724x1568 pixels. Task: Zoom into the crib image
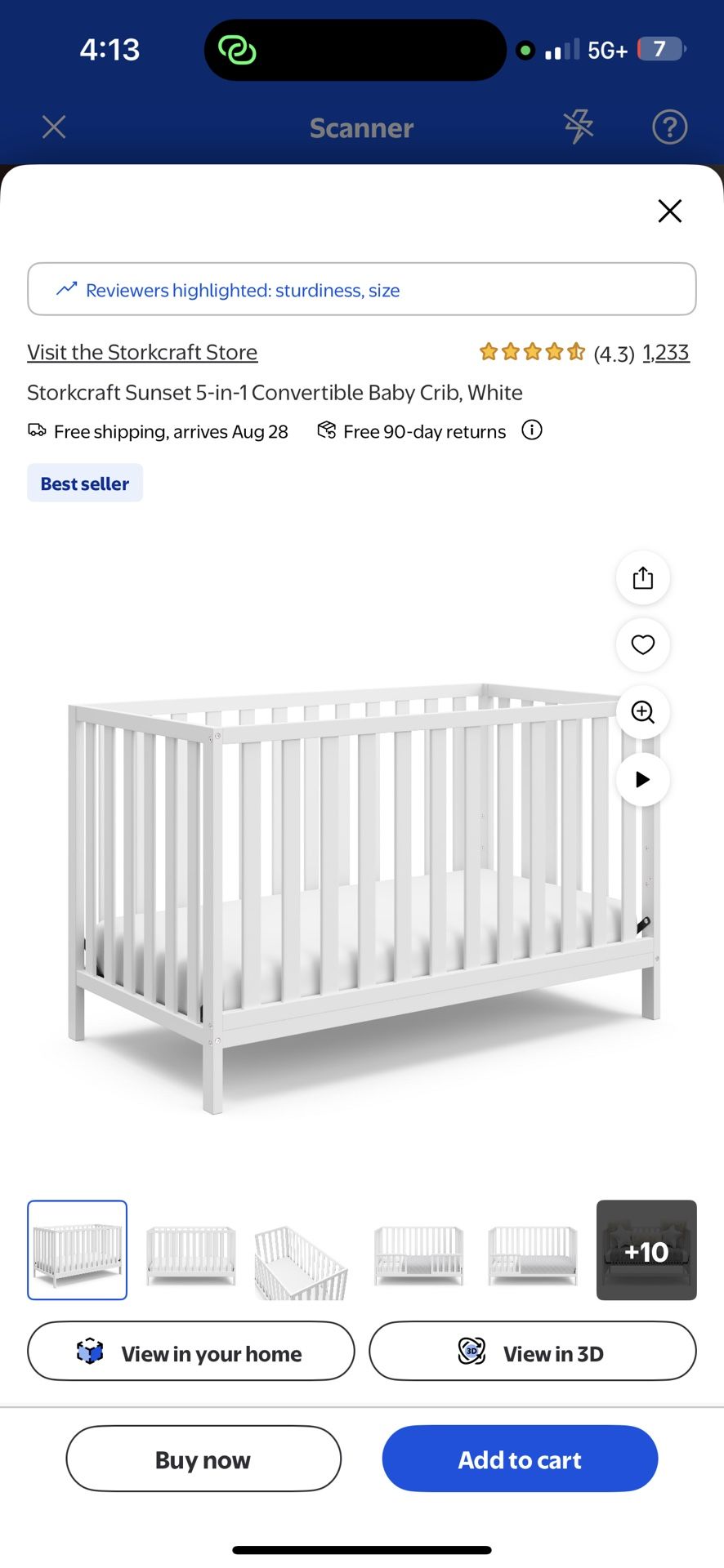pyautogui.click(x=643, y=712)
